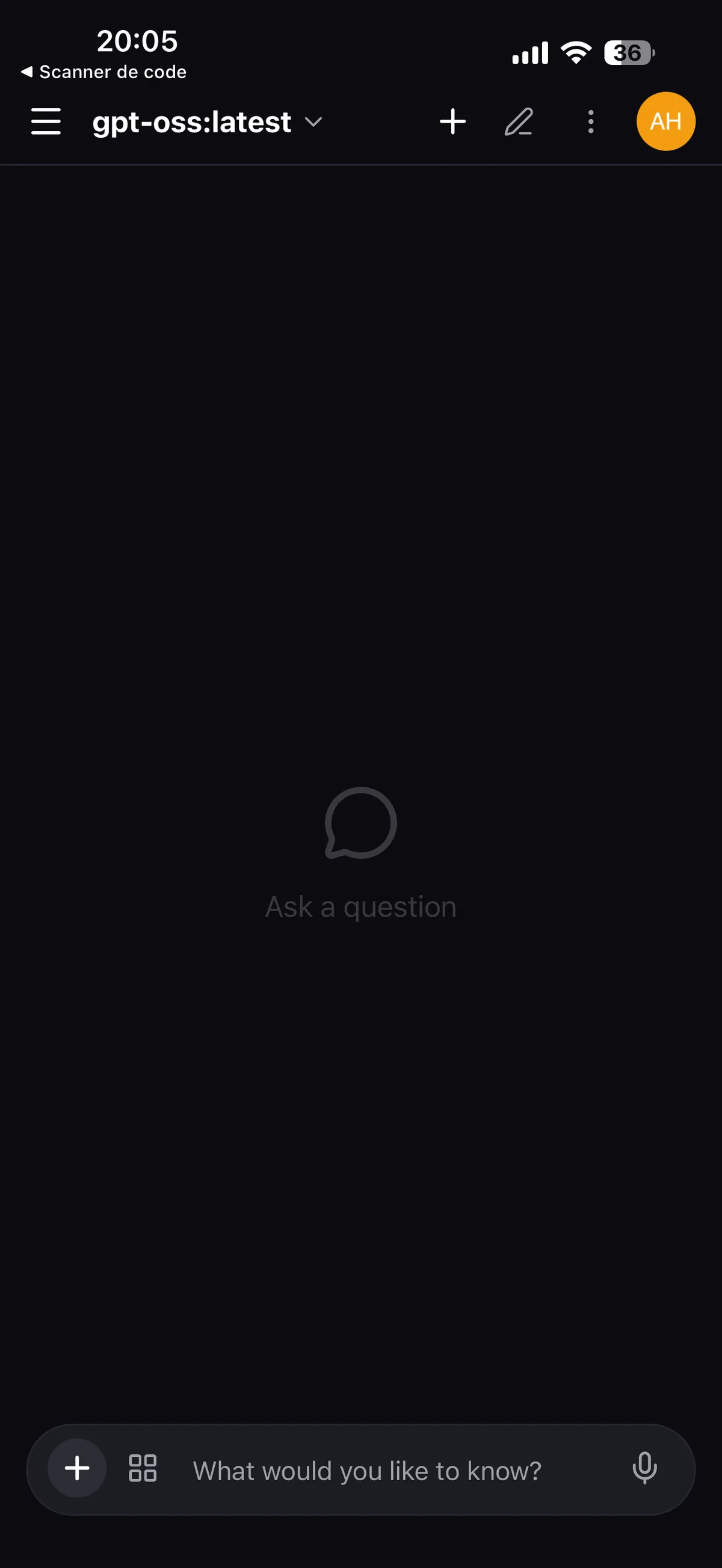The height and width of the screenshot is (1568, 722).
Task: Expand the gpt-oss:latest model selector
Action: pyautogui.click(x=207, y=121)
